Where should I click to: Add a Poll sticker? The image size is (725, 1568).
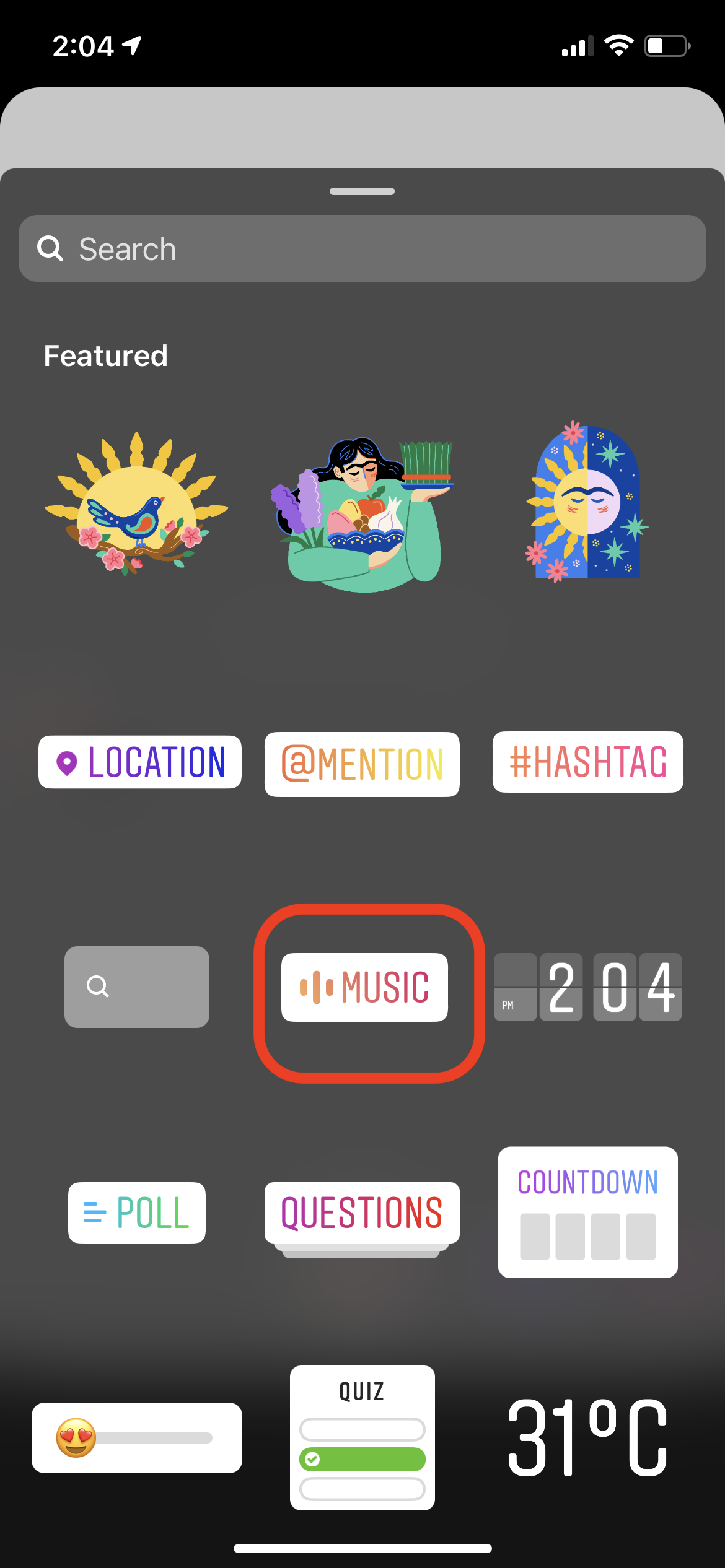pos(137,1213)
